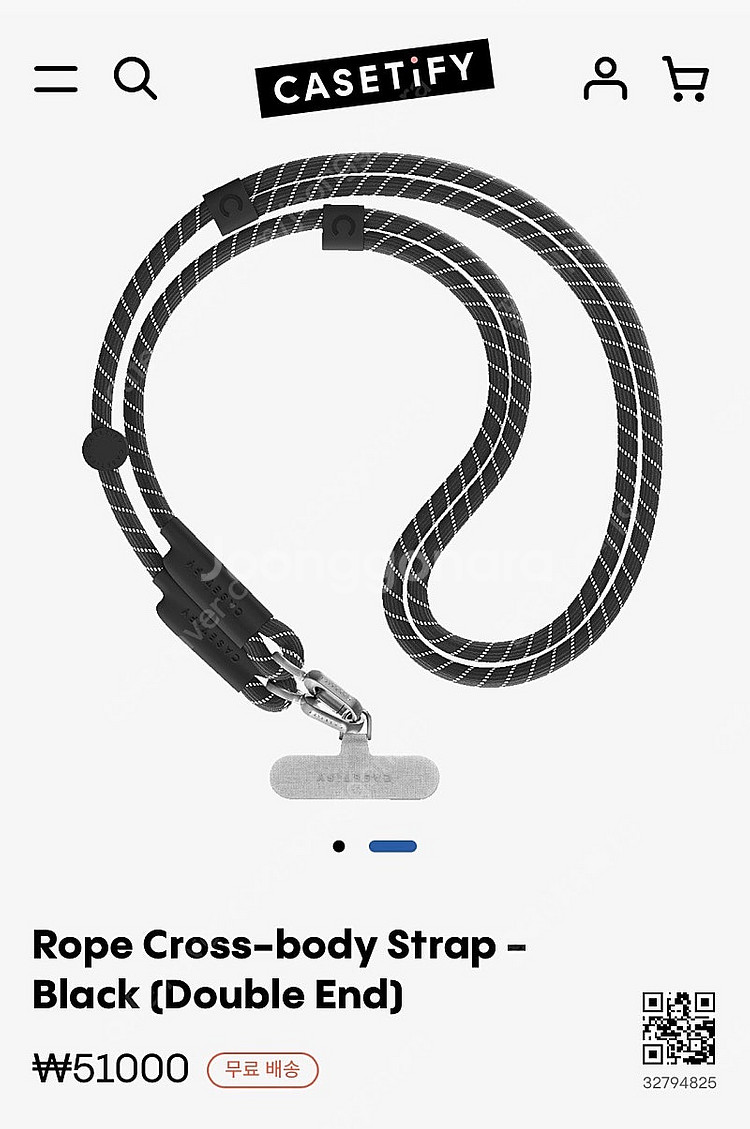Open the search magnifier

coord(134,77)
